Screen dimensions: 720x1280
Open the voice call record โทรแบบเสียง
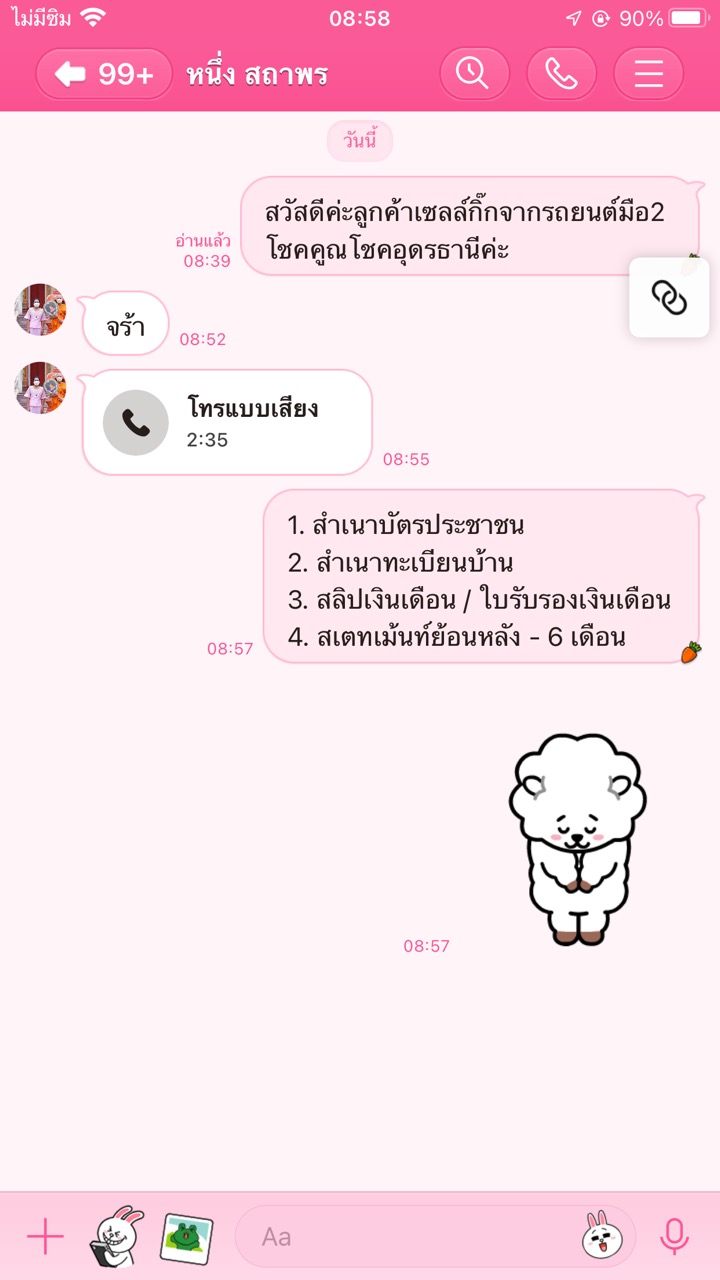(227, 422)
